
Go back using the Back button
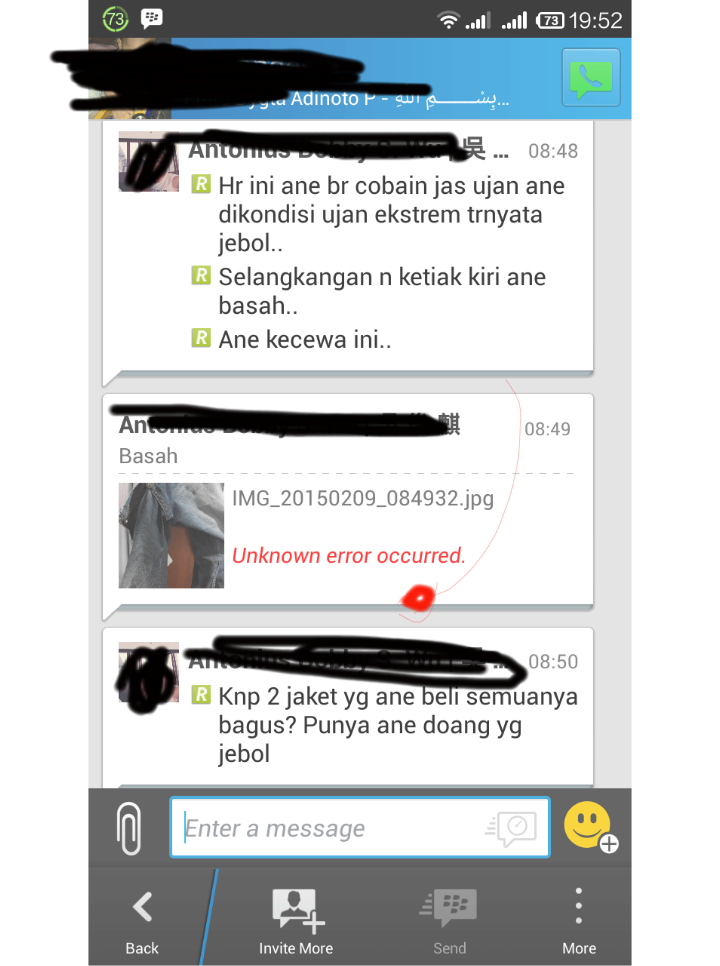(x=142, y=921)
